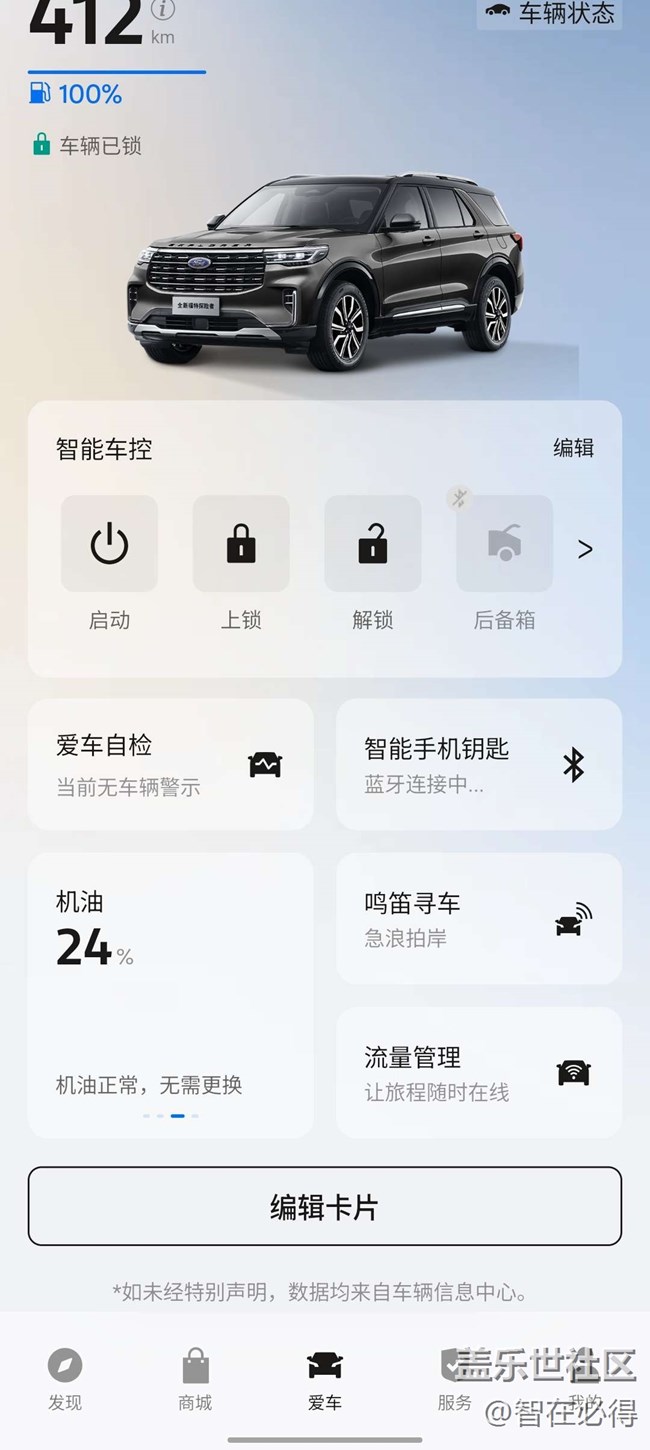The image size is (650, 1450).
Task: Go to the 服务 tab
Action: click(x=454, y=1378)
